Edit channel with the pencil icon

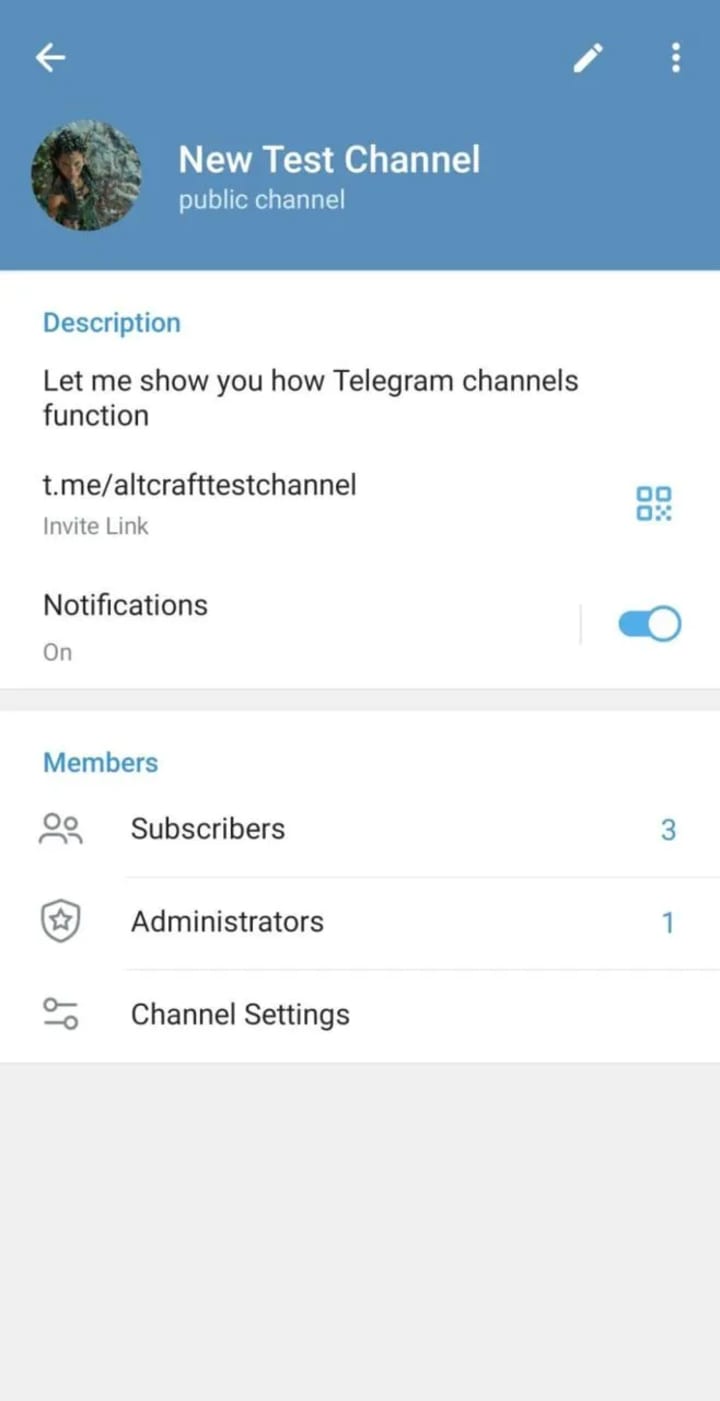coord(588,59)
